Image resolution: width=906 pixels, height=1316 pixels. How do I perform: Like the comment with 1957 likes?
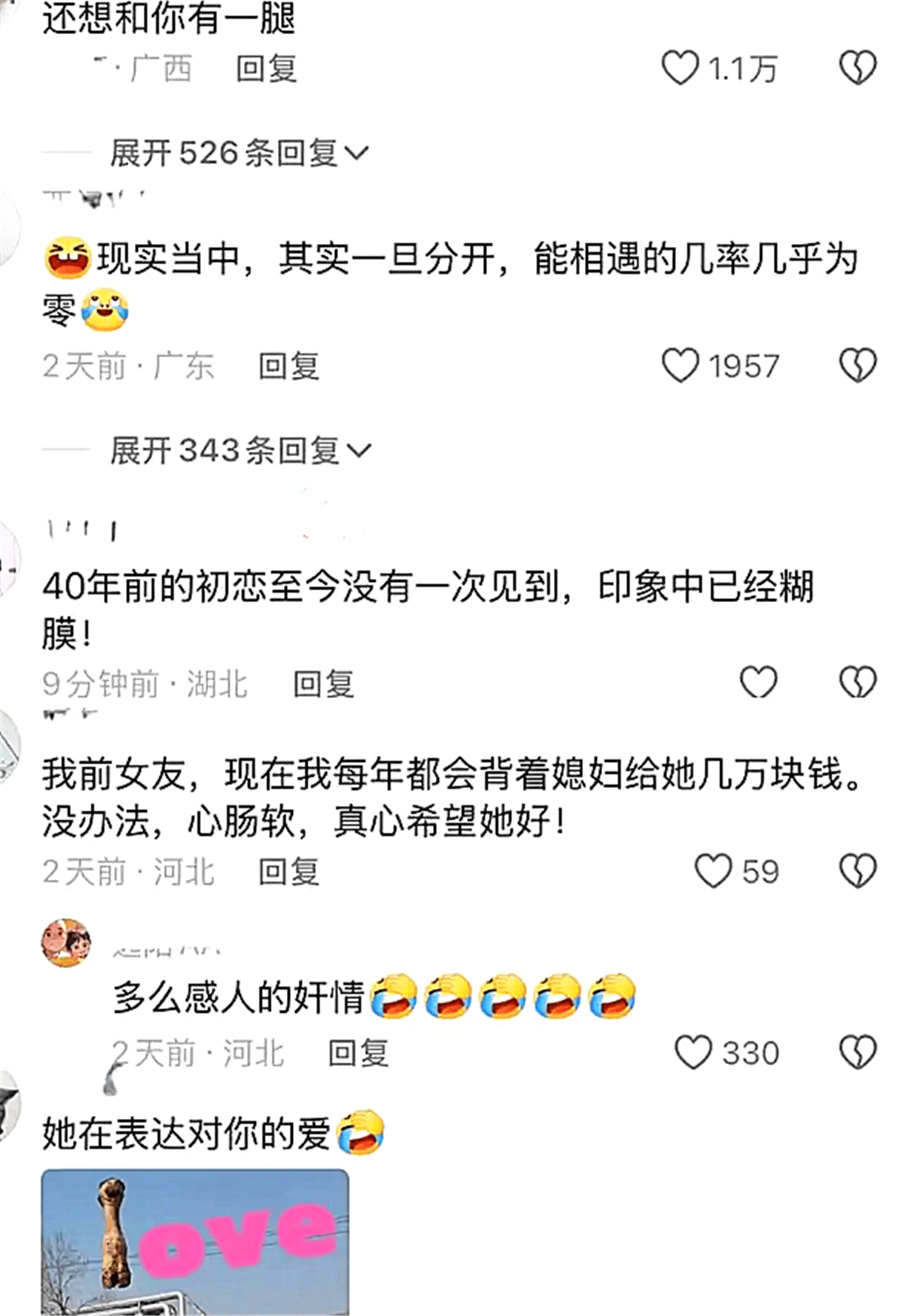(x=680, y=366)
